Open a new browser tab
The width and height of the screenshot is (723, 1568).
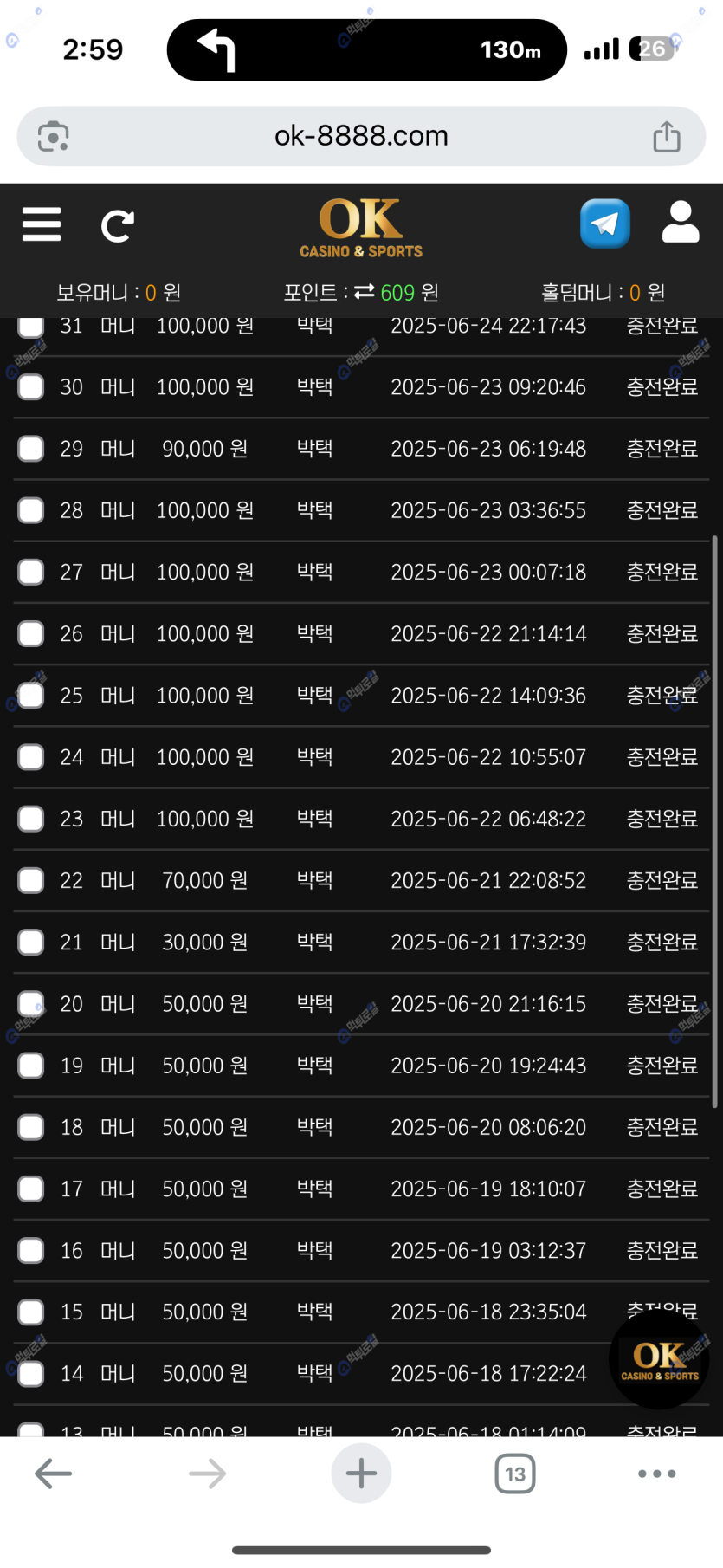point(361,1473)
